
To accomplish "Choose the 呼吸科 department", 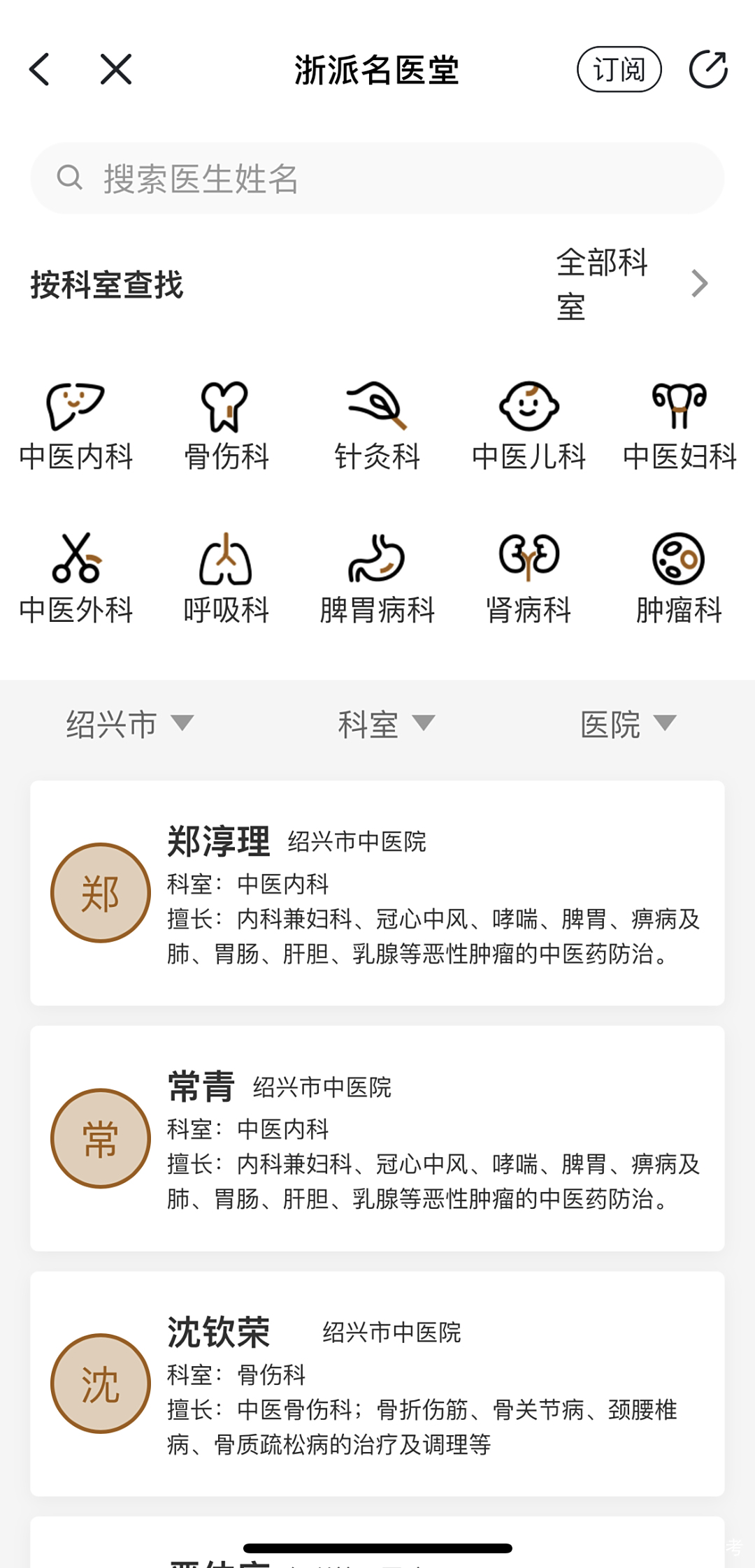I will tap(226, 579).
